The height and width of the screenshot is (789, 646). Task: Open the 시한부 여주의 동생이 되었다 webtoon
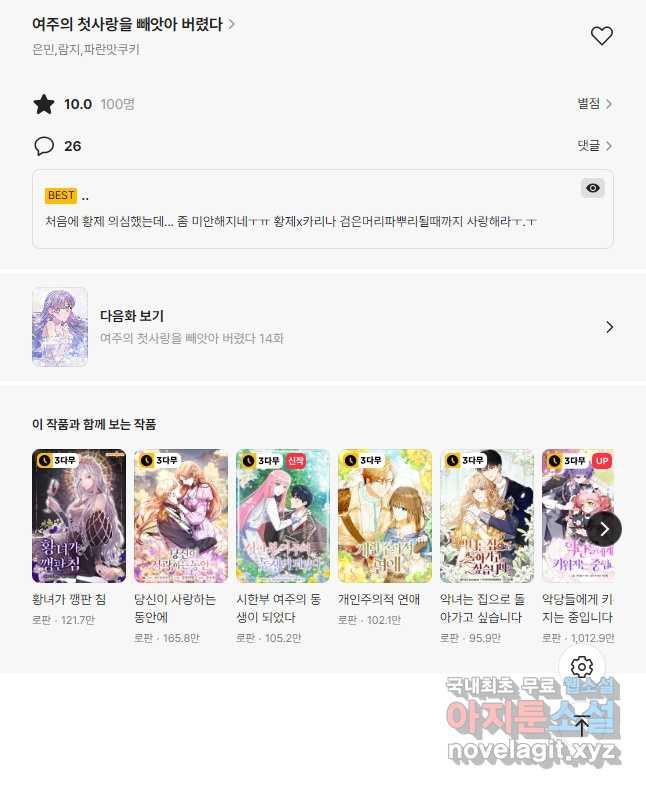pyautogui.click(x=283, y=516)
